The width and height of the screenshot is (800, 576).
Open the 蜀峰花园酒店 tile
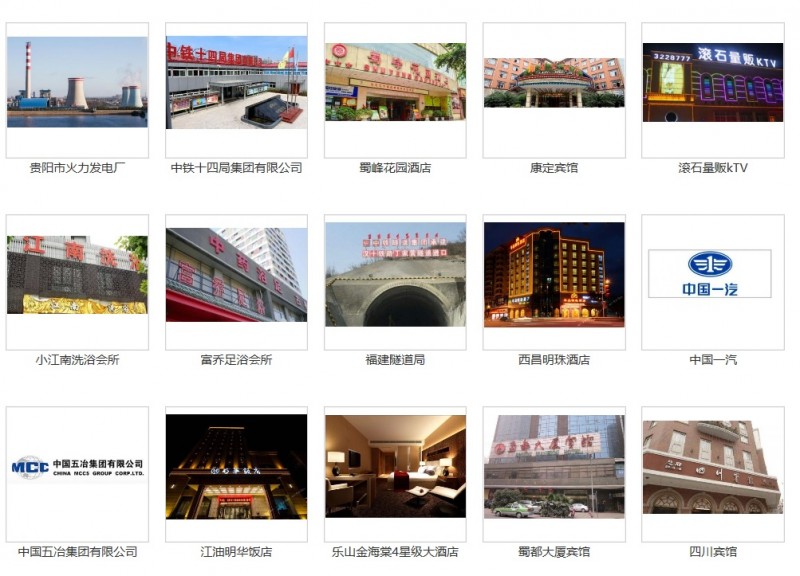pos(395,84)
